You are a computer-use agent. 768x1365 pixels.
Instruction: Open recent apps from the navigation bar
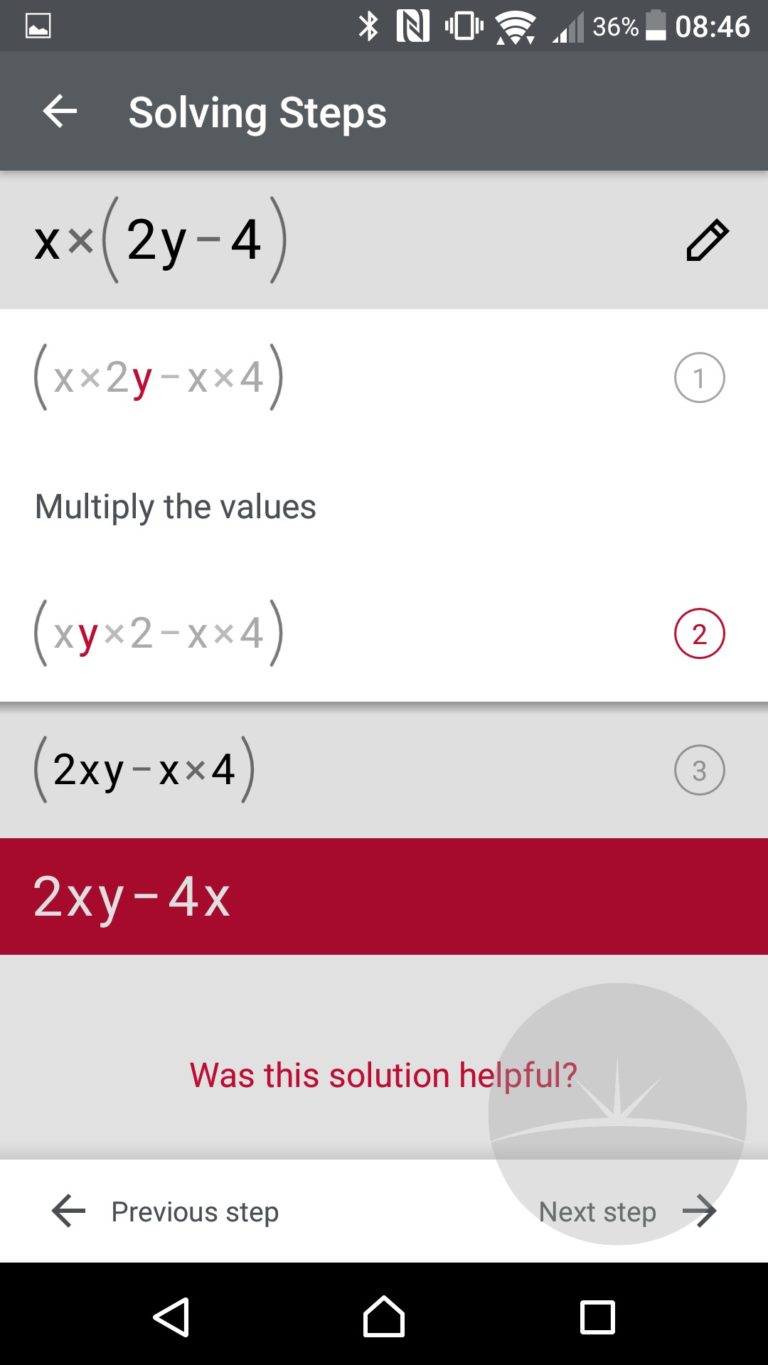point(597,1317)
